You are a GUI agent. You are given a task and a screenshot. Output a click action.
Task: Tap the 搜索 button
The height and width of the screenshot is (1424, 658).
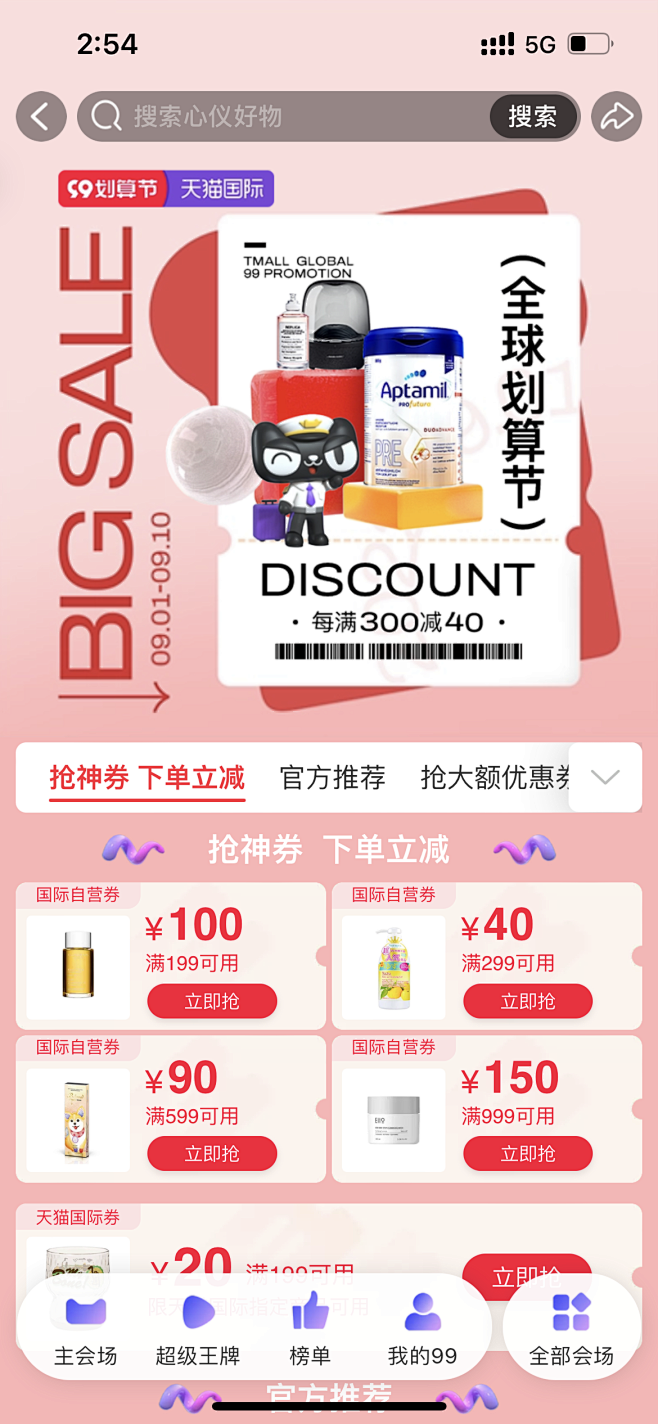(532, 117)
